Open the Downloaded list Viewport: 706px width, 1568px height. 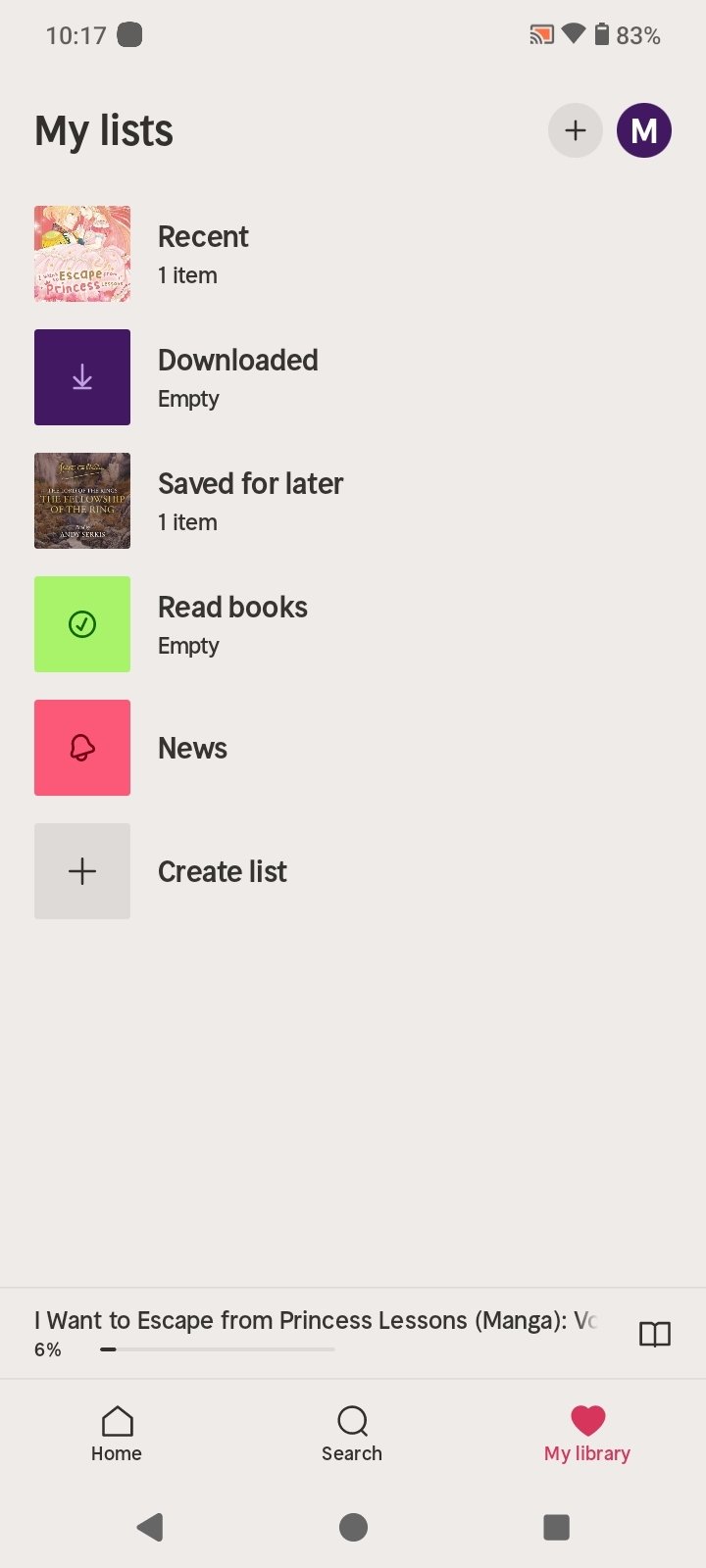(x=353, y=377)
